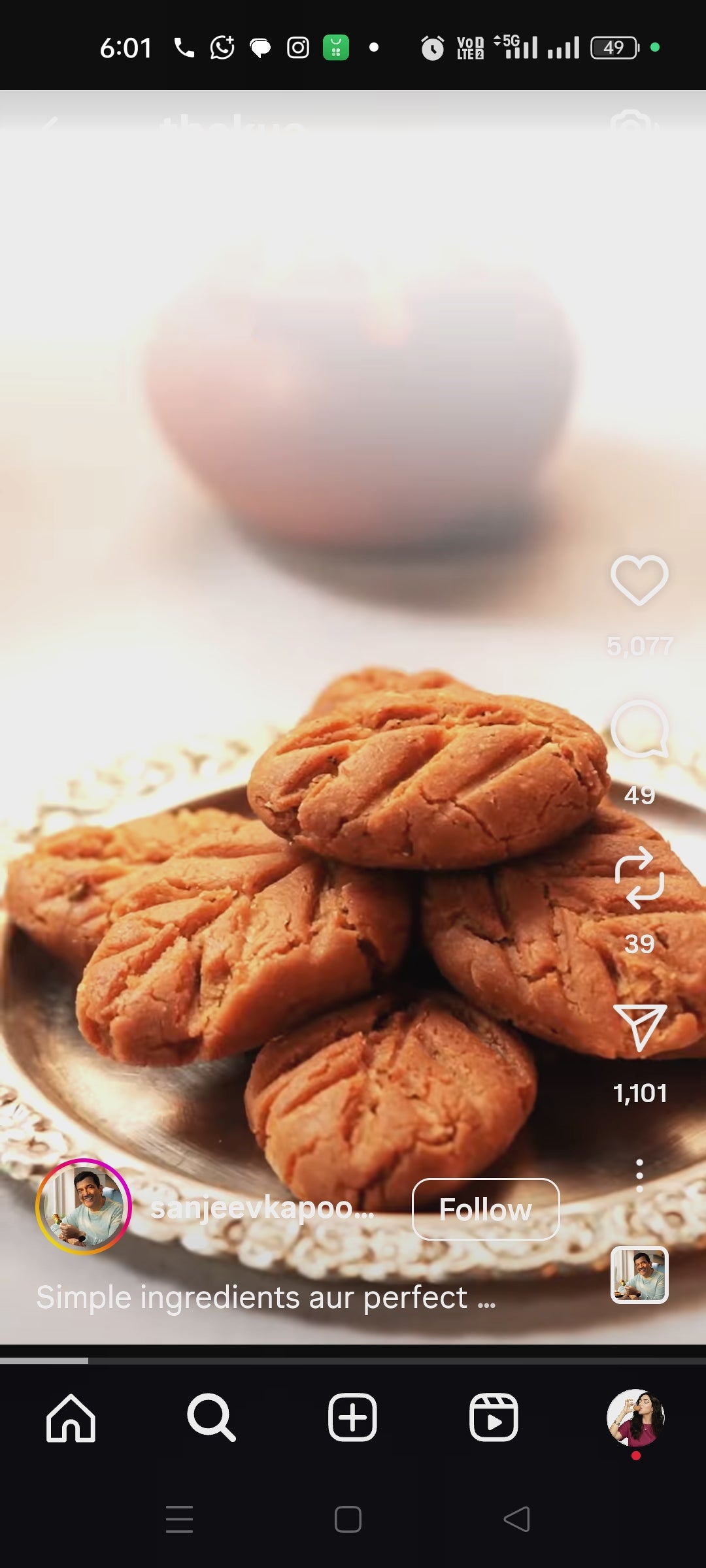Open the reel's audio thumbnail
This screenshot has height=1568, width=706.
pyautogui.click(x=639, y=1275)
